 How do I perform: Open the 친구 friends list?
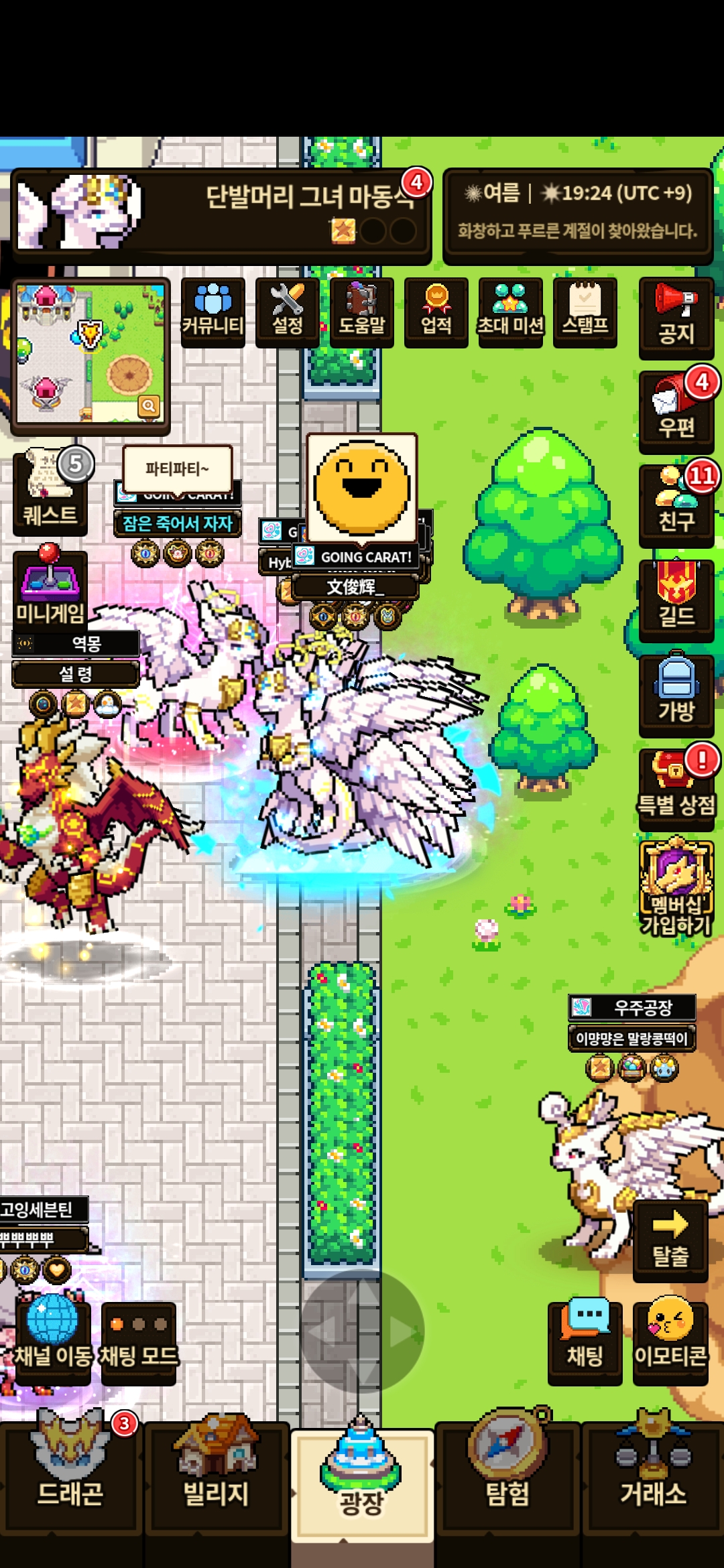pyautogui.click(x=676, y=506)
